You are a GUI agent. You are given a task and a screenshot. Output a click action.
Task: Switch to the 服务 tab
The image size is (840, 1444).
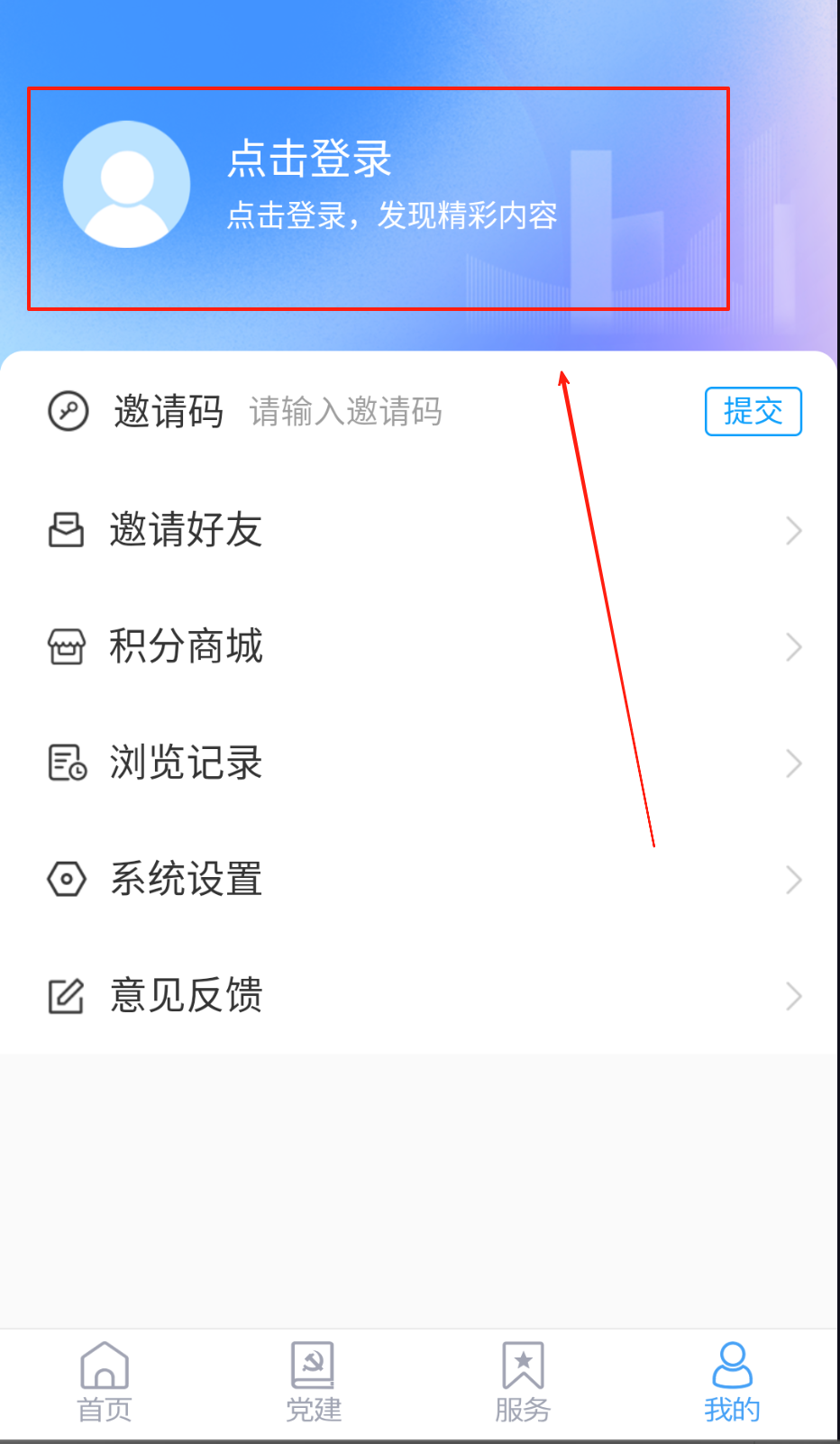click(x=523, y=1382)
